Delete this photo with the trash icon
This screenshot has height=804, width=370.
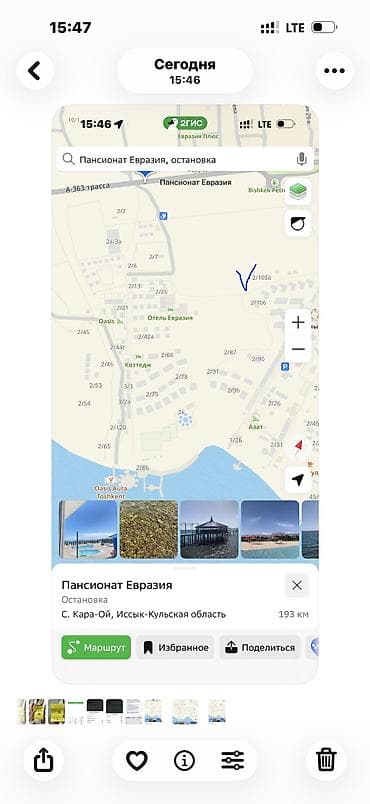coord(326,760)
